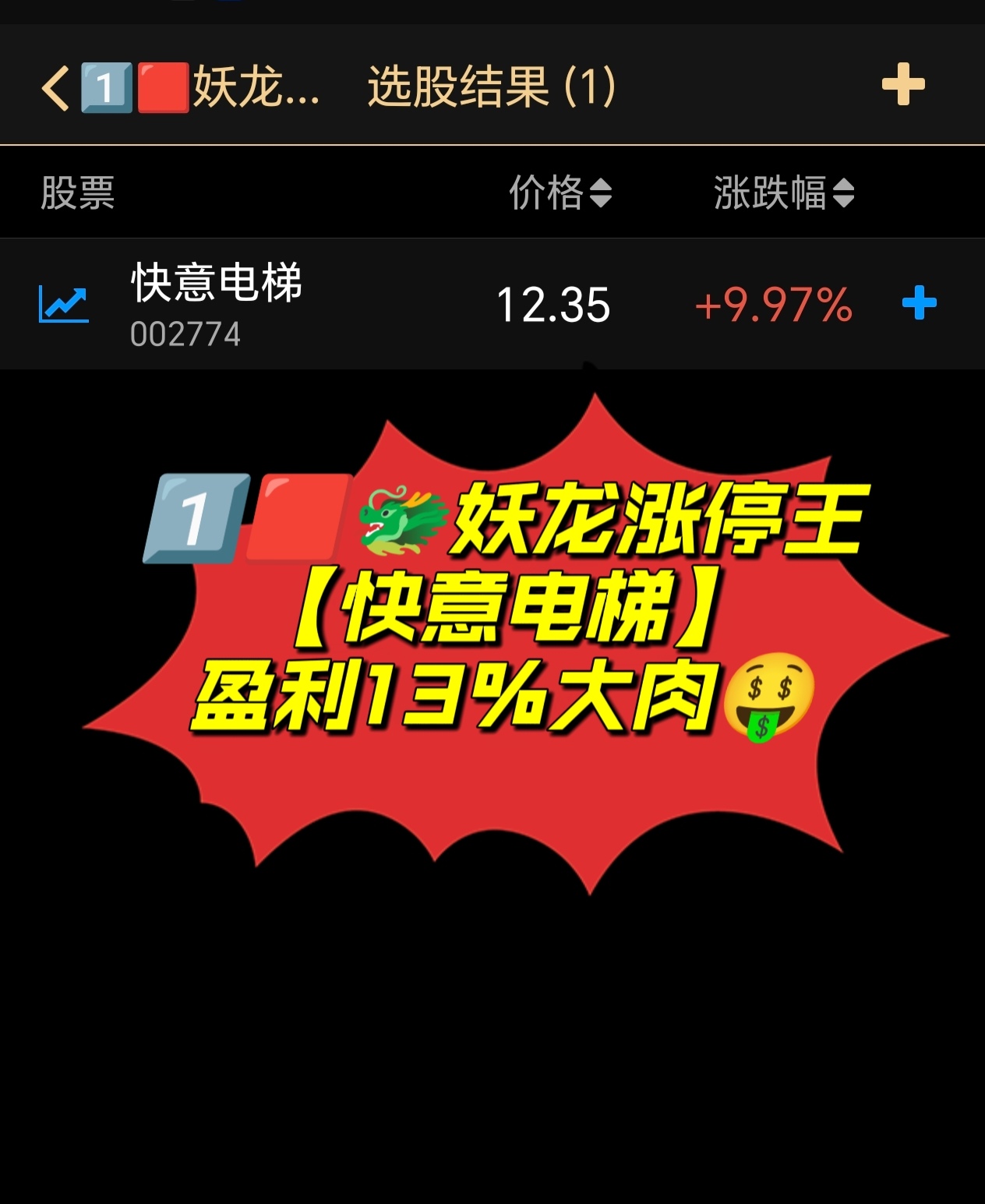985x1204 pixels.
Task: Go back from the stock results
Action: tap(56, 87)
